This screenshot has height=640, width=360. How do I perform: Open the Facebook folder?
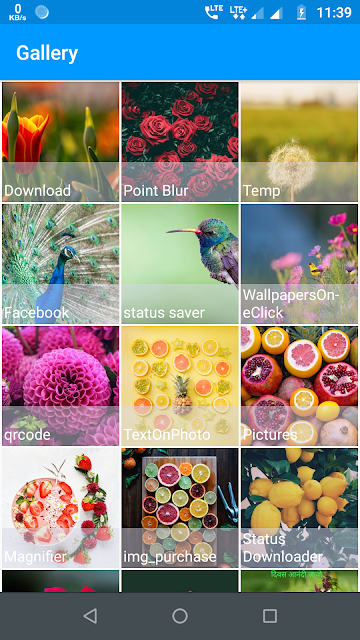[60, 264]
